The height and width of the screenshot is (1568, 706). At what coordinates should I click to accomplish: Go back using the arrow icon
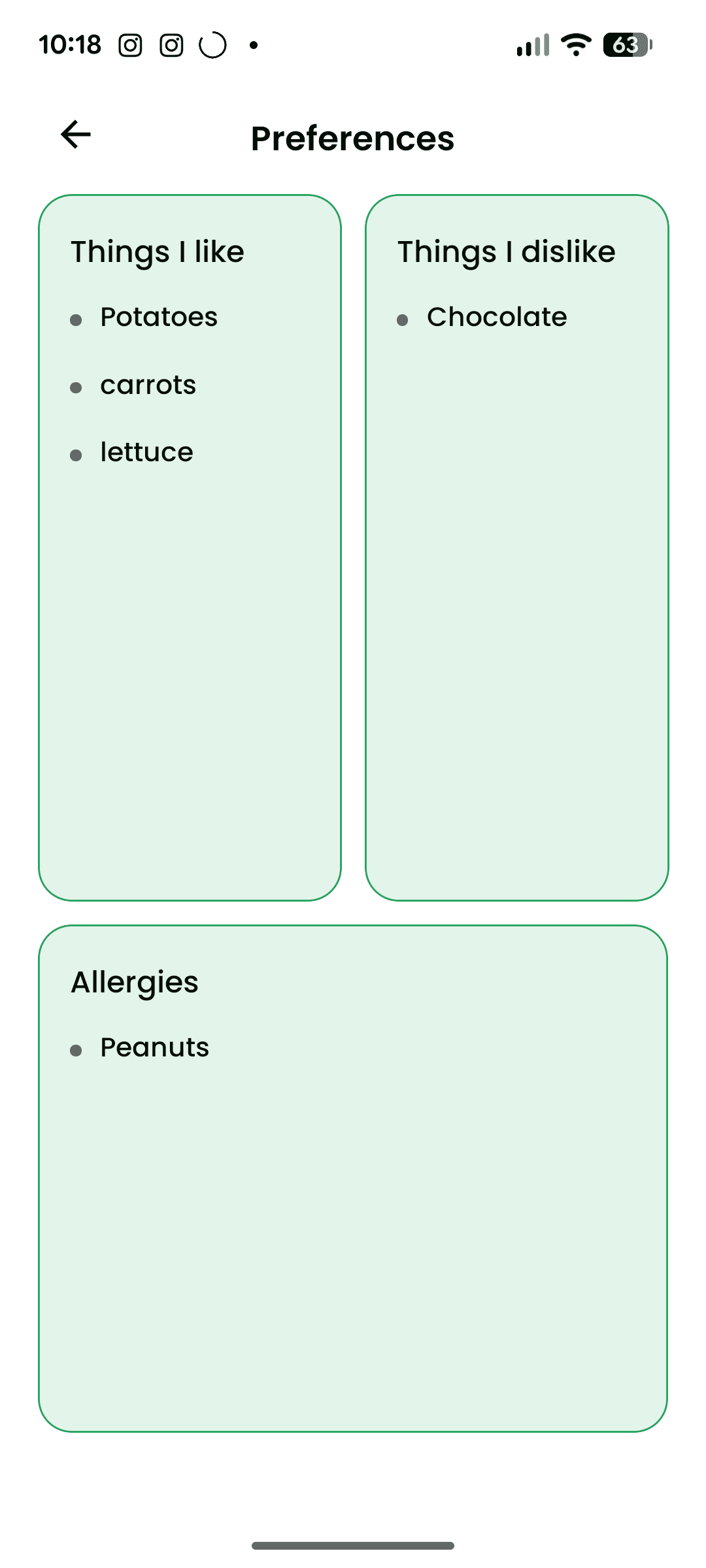[76, 135]
